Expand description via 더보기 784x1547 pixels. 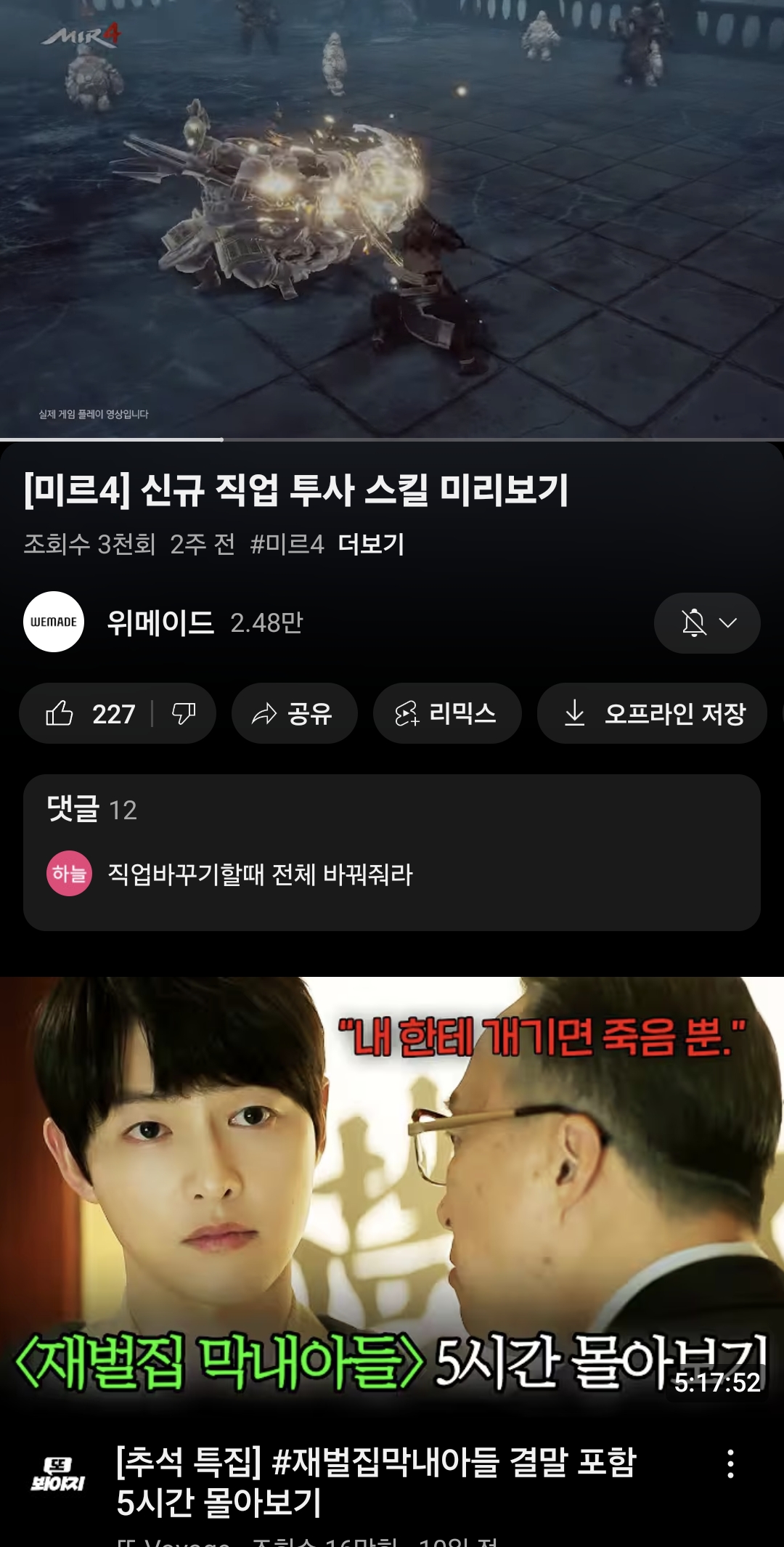click(371, 544)
